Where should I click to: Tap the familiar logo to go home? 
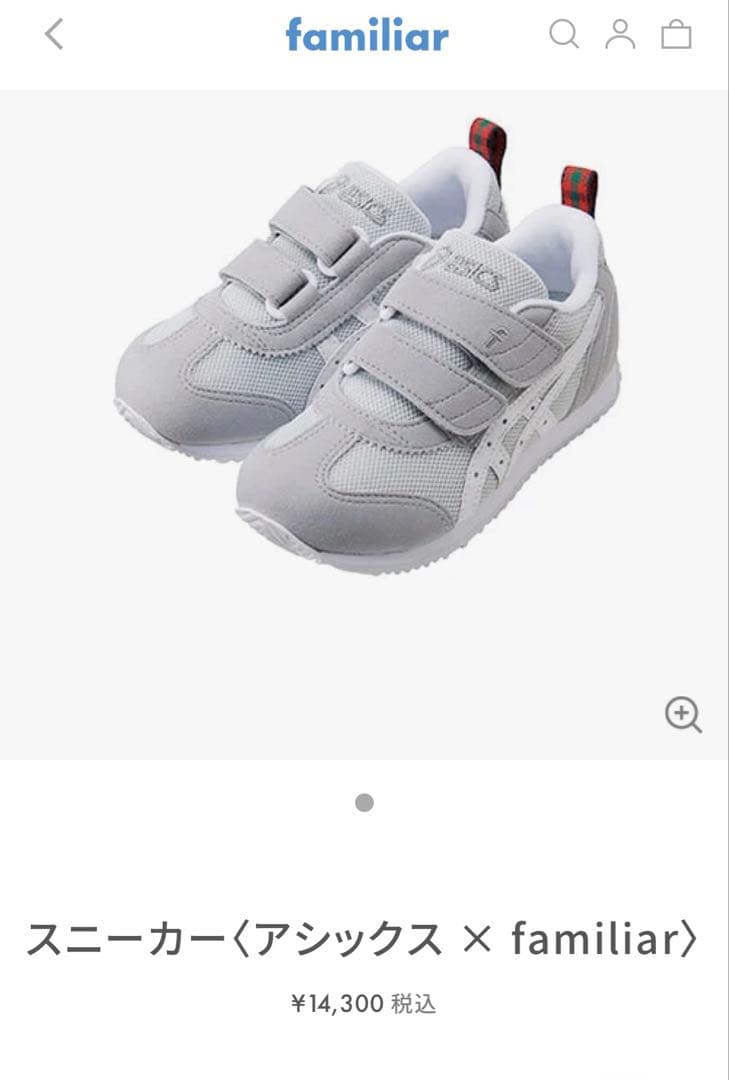point(366,35)
